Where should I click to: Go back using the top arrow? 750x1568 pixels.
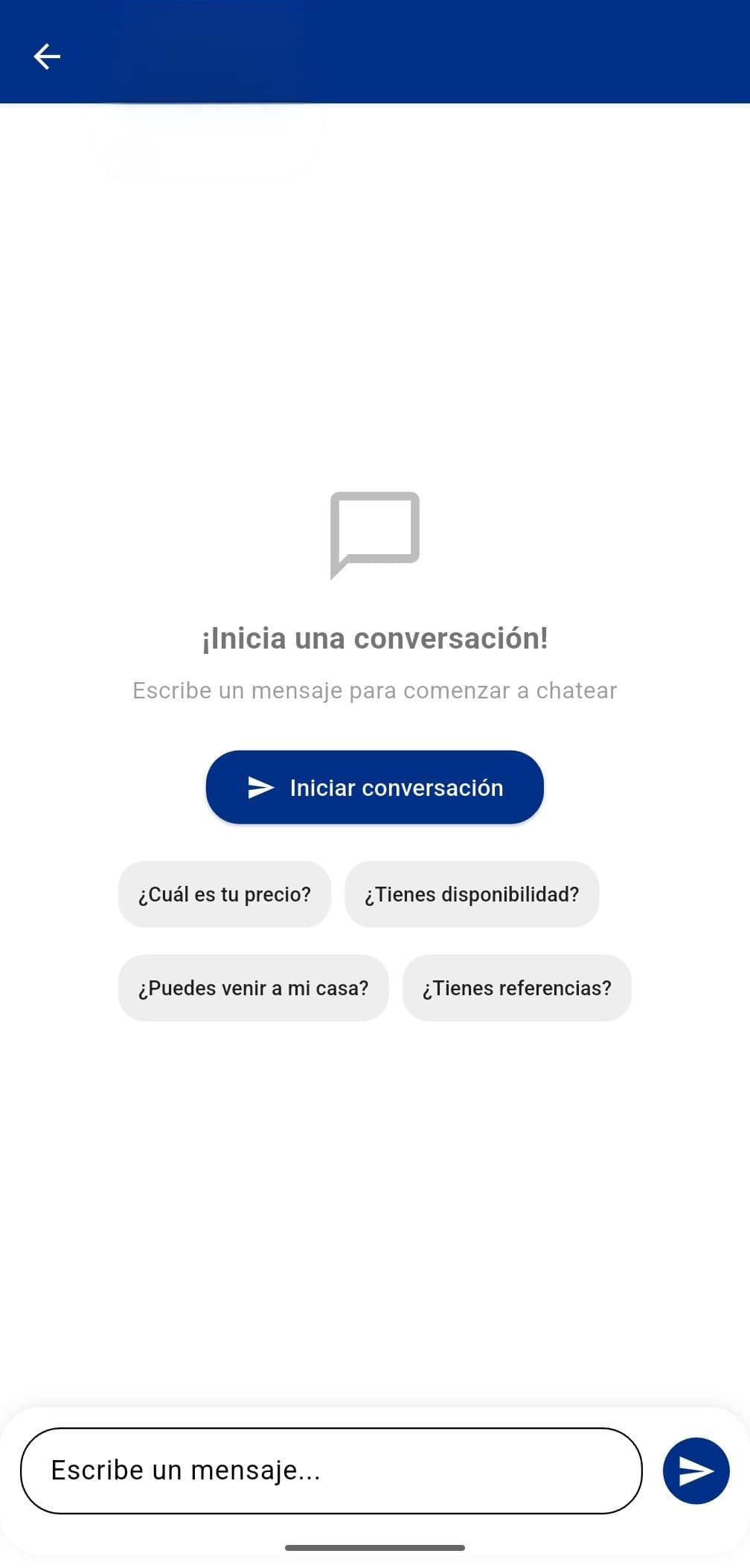pyautogui.click(x=47, y=57)
